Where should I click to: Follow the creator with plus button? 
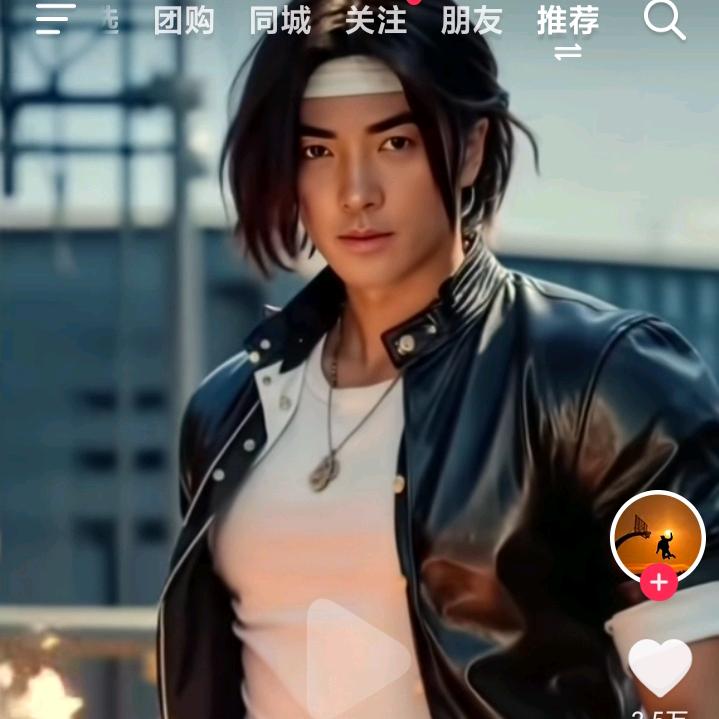pos(658,582)
